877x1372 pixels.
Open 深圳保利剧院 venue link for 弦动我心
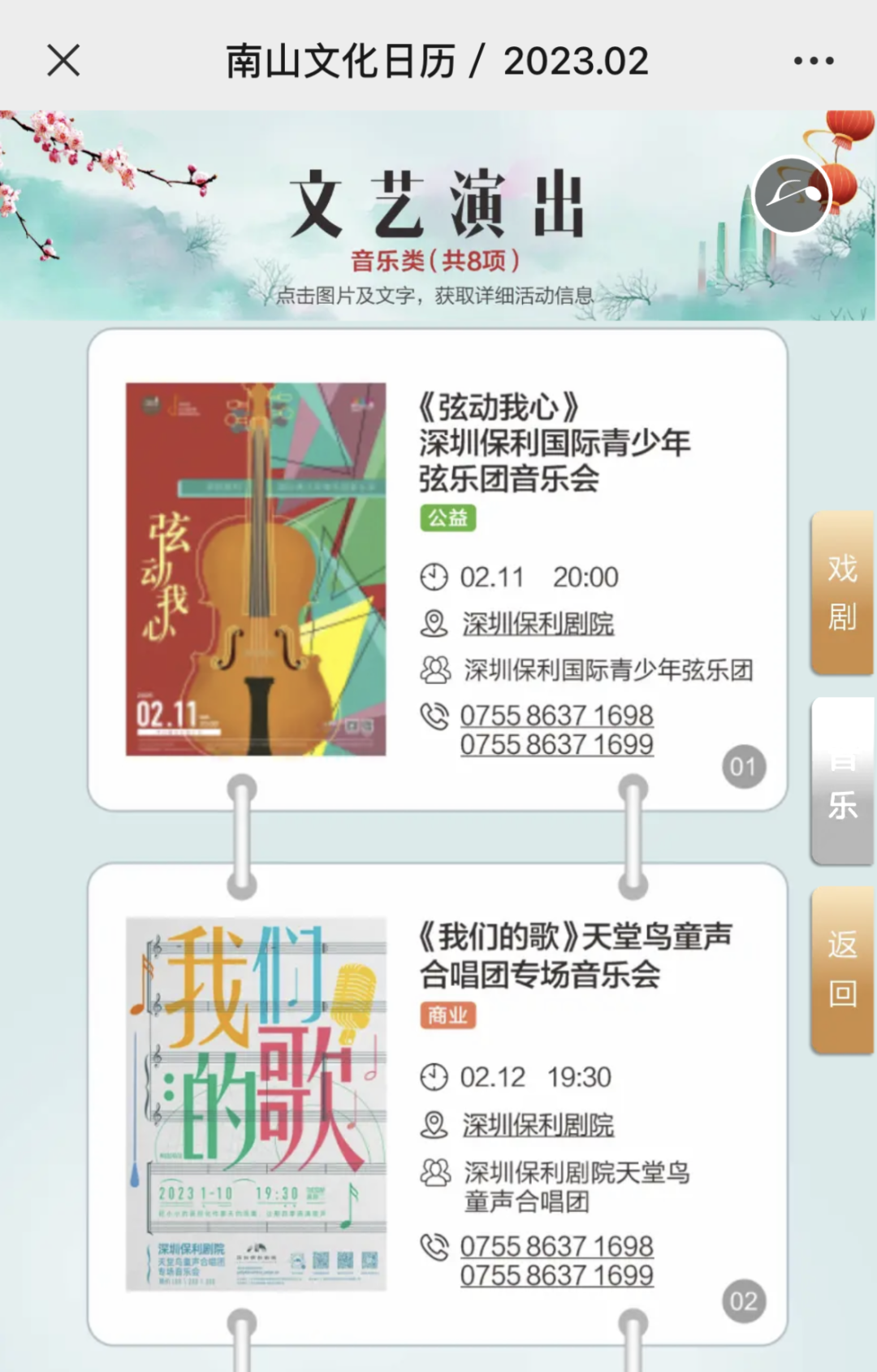(x=538, y=624)
